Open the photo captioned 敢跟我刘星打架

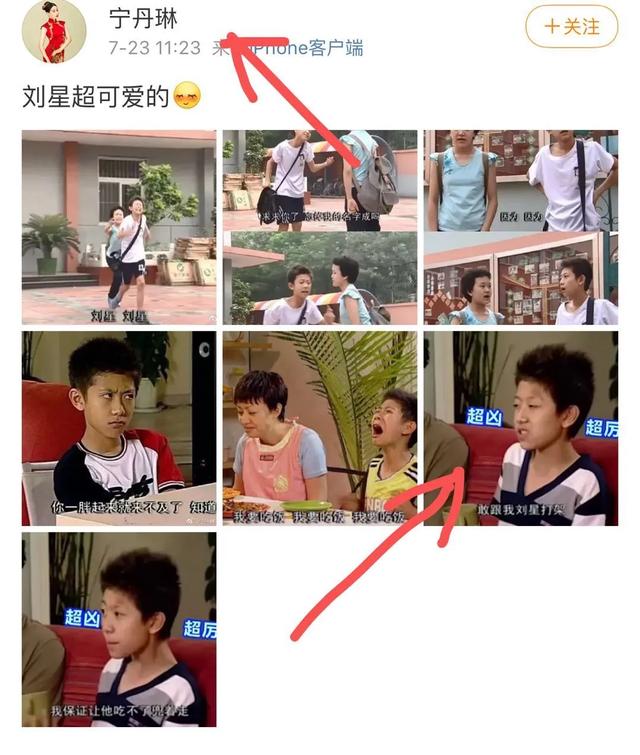pos(521,428)
